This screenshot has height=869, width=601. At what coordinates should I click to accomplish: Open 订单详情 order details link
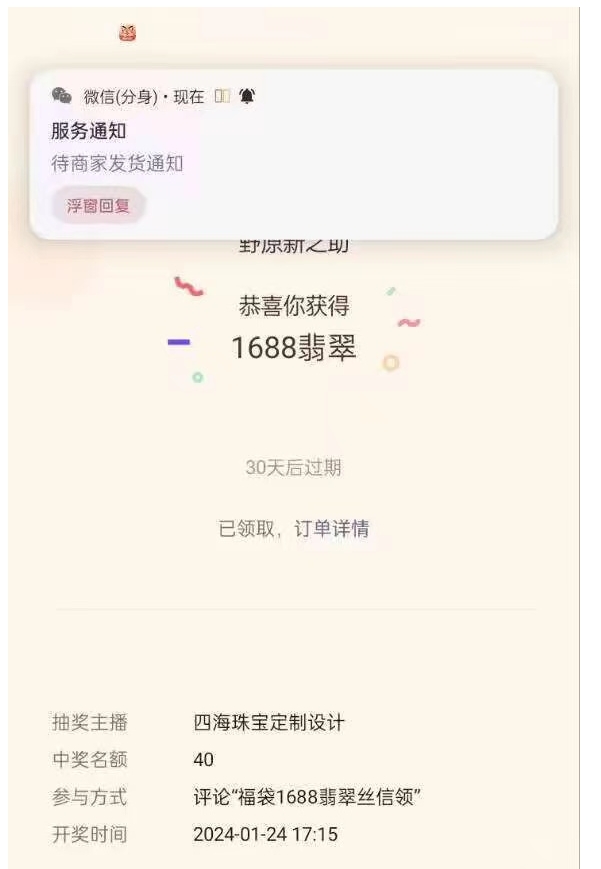pyautogui.click(x=331, y=529)
